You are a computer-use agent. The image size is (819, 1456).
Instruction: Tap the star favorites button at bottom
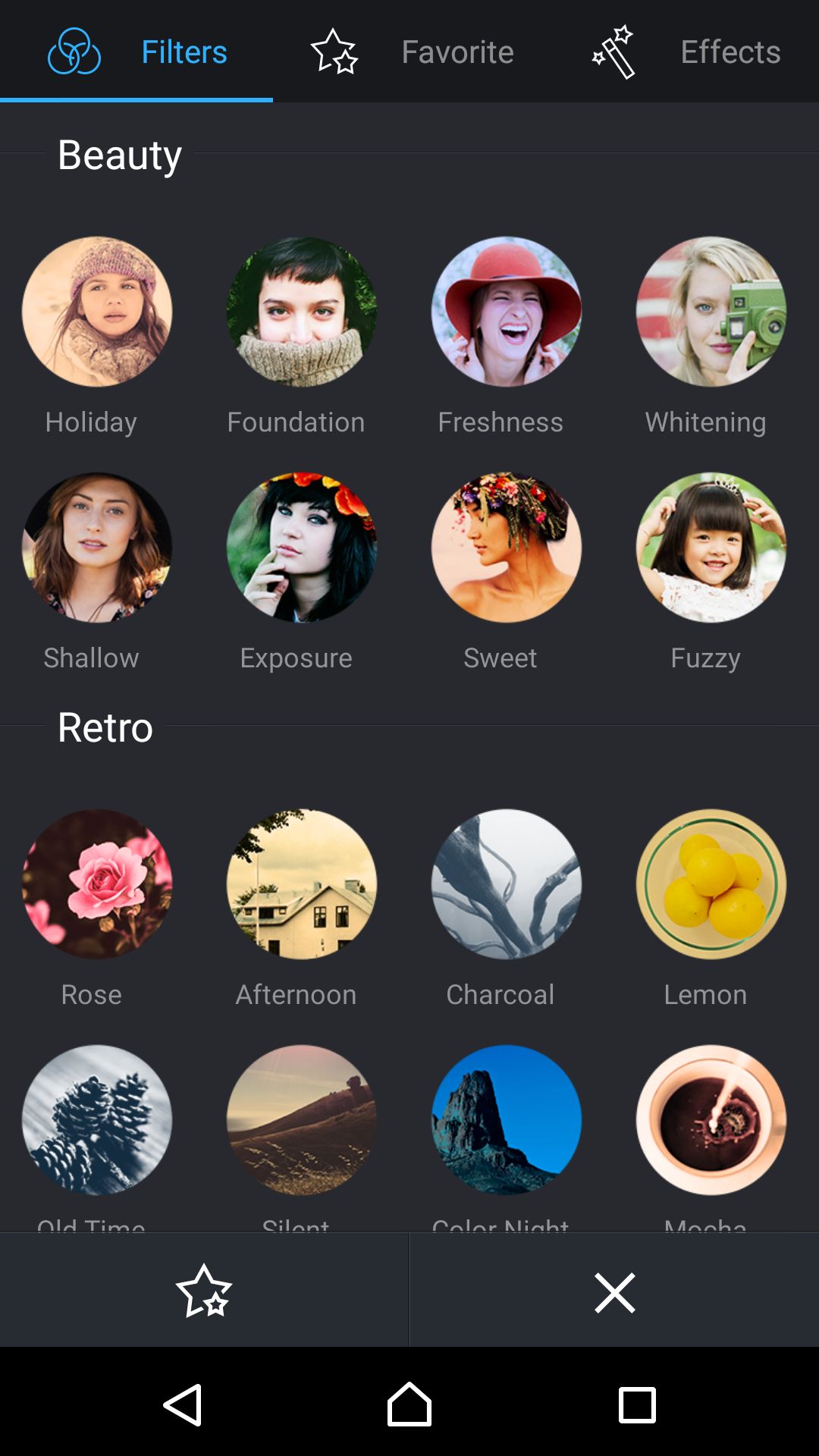204,1291
